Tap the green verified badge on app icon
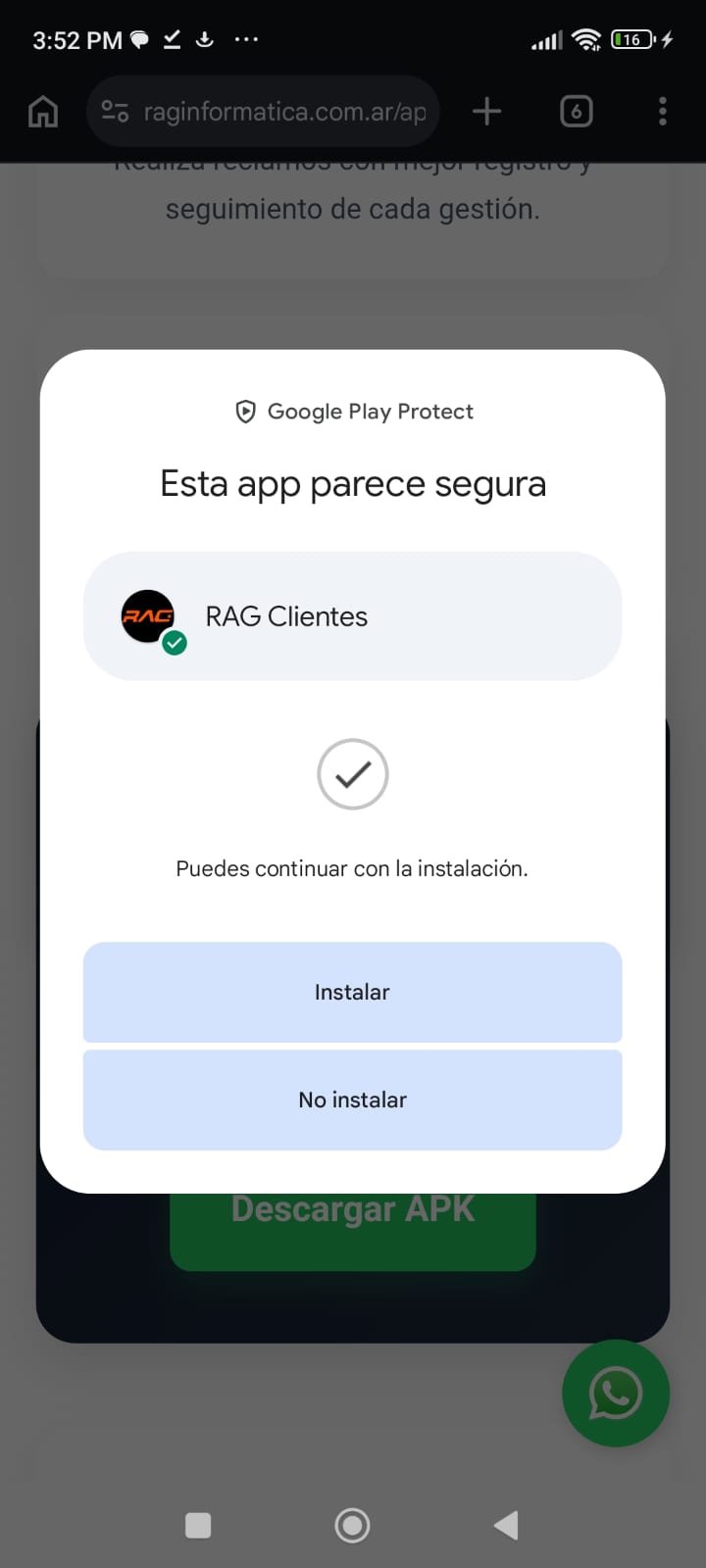 point(175,644)
